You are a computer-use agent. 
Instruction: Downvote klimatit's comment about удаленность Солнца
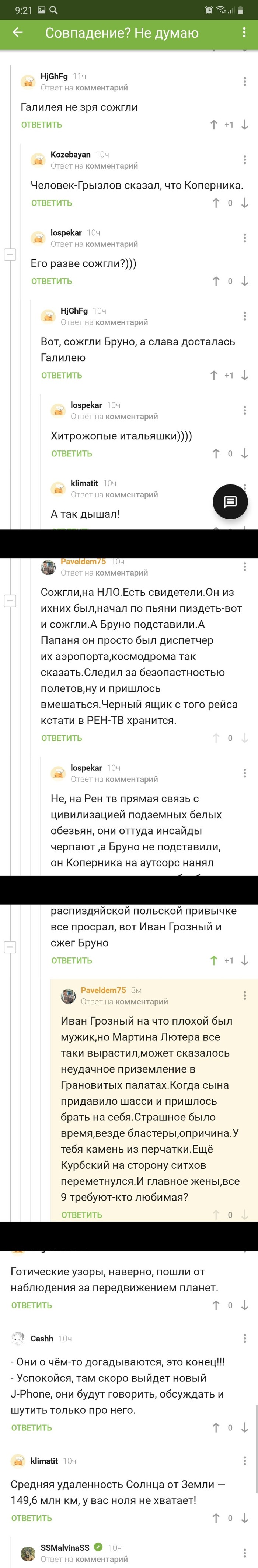[x=245, y=1518]
